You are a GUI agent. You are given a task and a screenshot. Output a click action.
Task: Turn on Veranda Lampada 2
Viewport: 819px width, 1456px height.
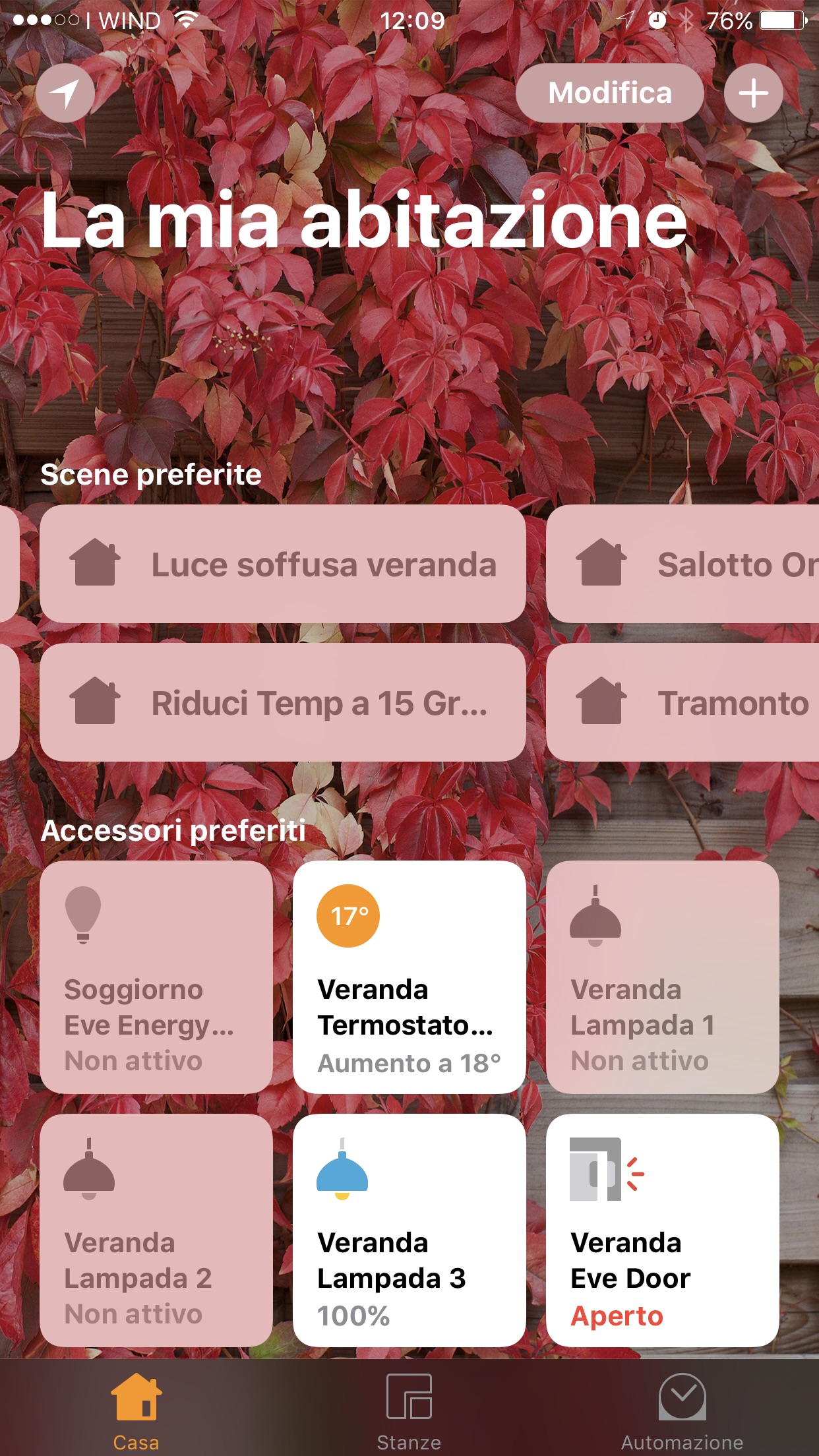(156, 1230)
